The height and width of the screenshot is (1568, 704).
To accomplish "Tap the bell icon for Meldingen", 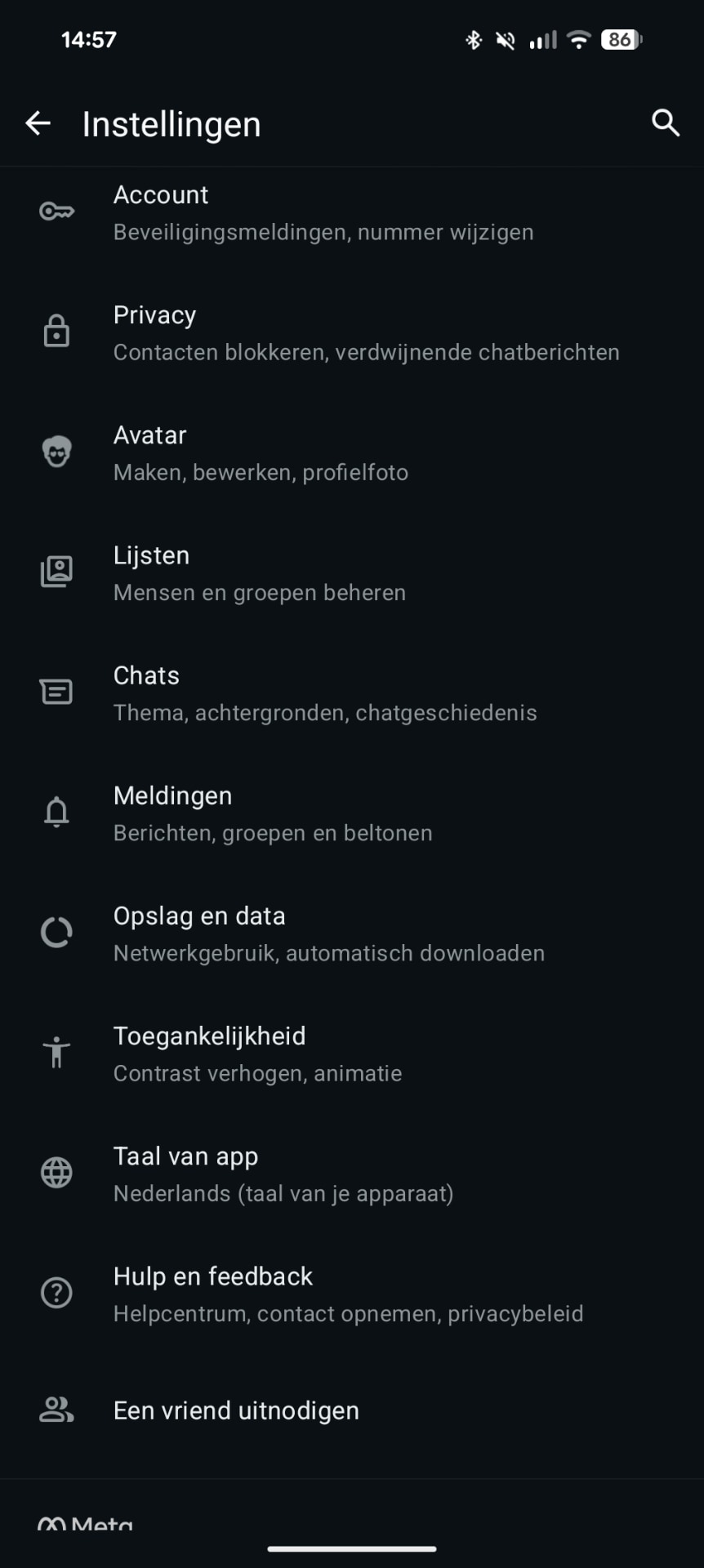I will tap(56, 811).
